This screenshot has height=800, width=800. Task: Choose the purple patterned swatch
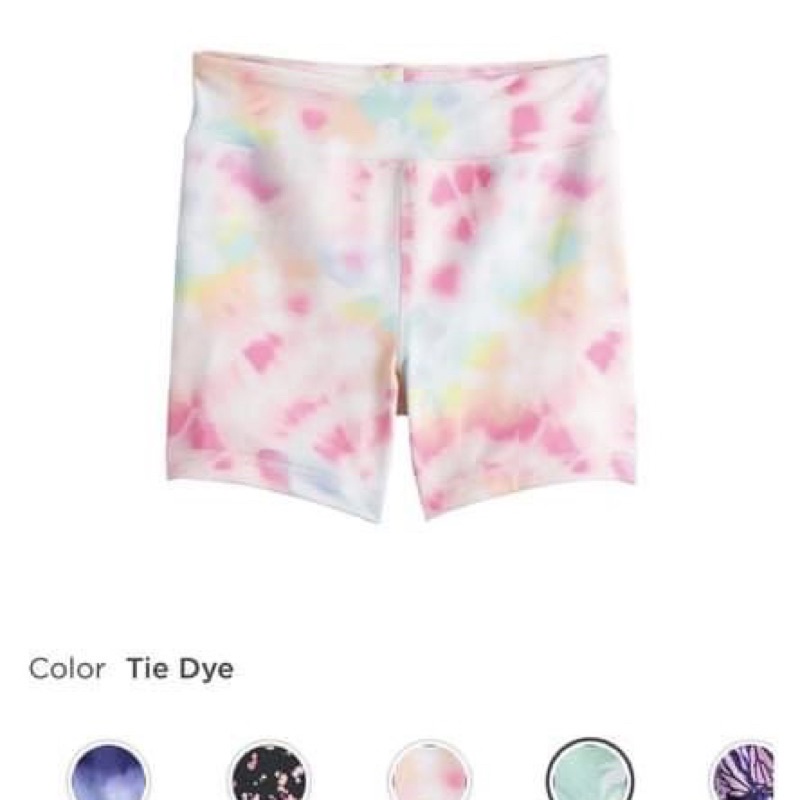click(745, 777)
